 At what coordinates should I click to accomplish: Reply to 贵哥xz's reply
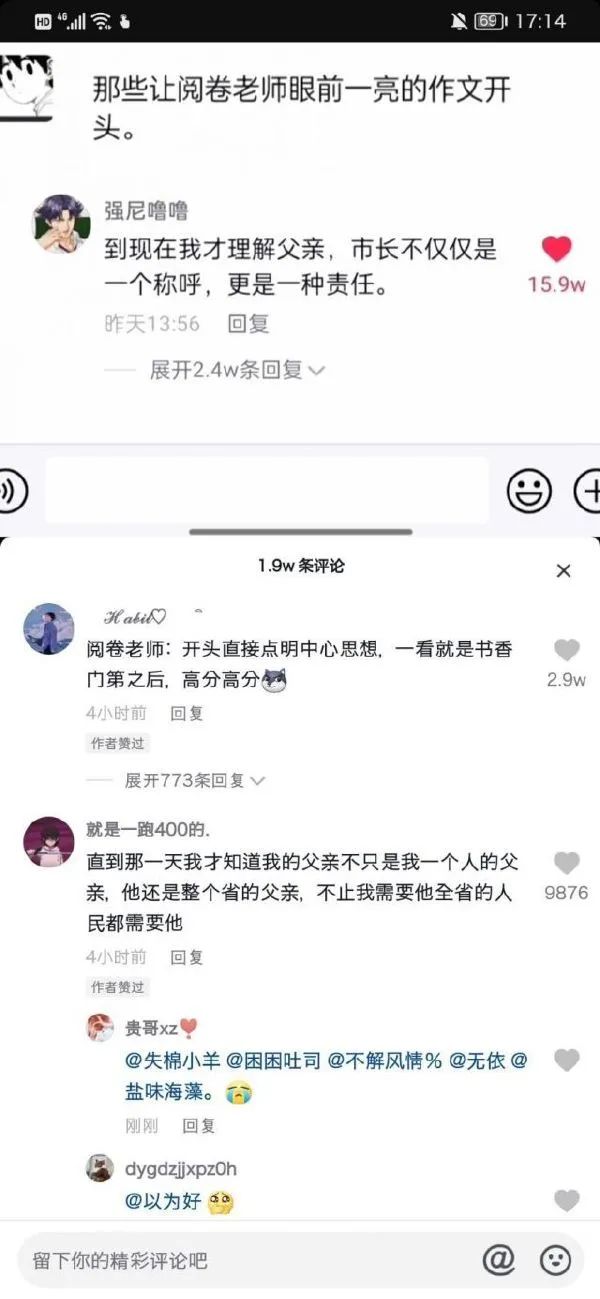pos(198,1126)
